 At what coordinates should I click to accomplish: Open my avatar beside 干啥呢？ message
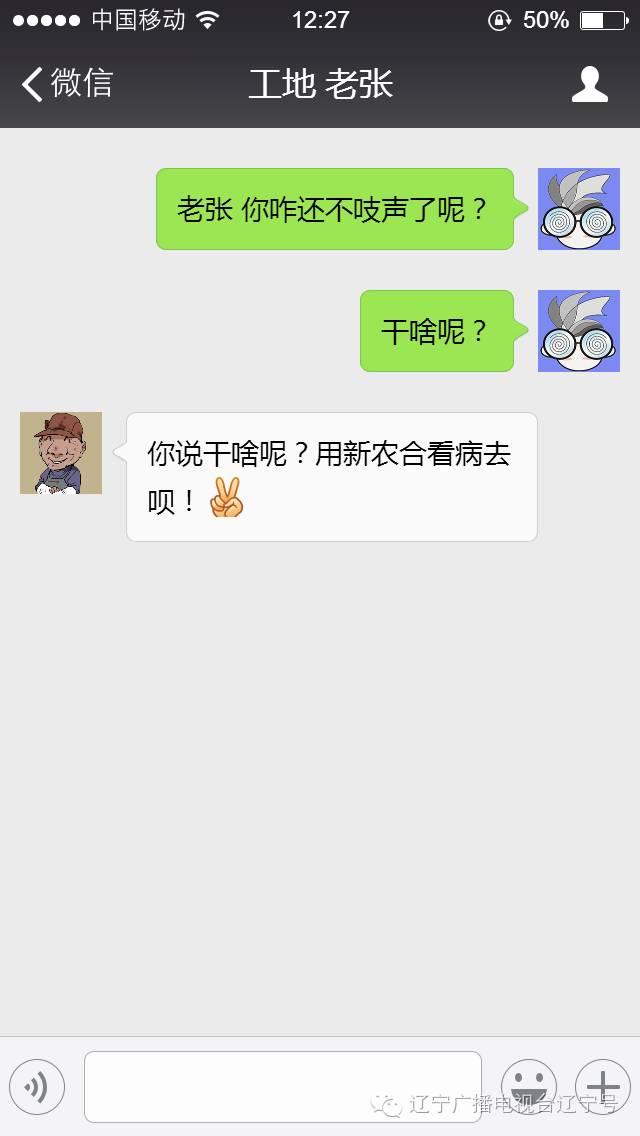[578, 331]
